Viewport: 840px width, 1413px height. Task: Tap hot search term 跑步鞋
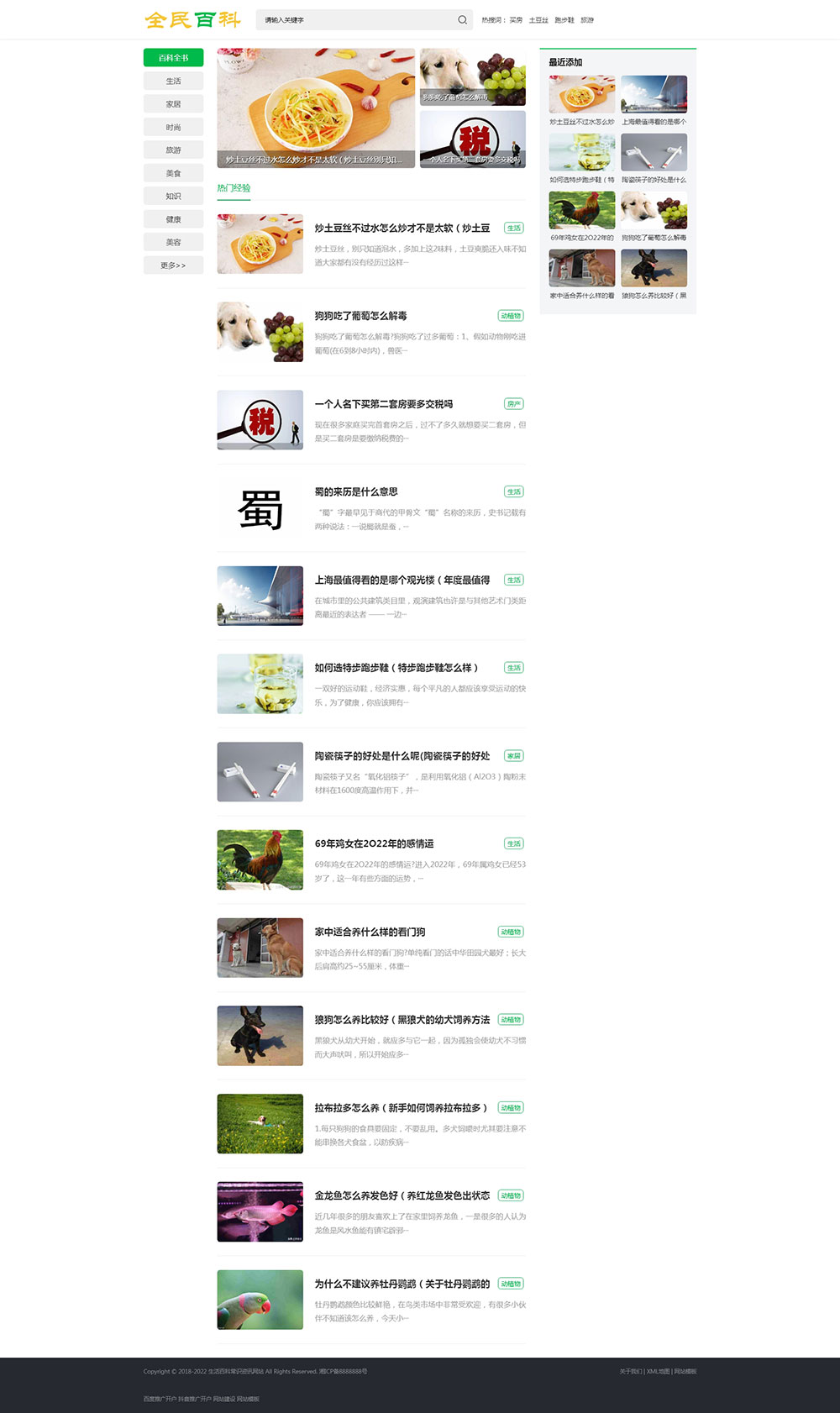(564, 20)
